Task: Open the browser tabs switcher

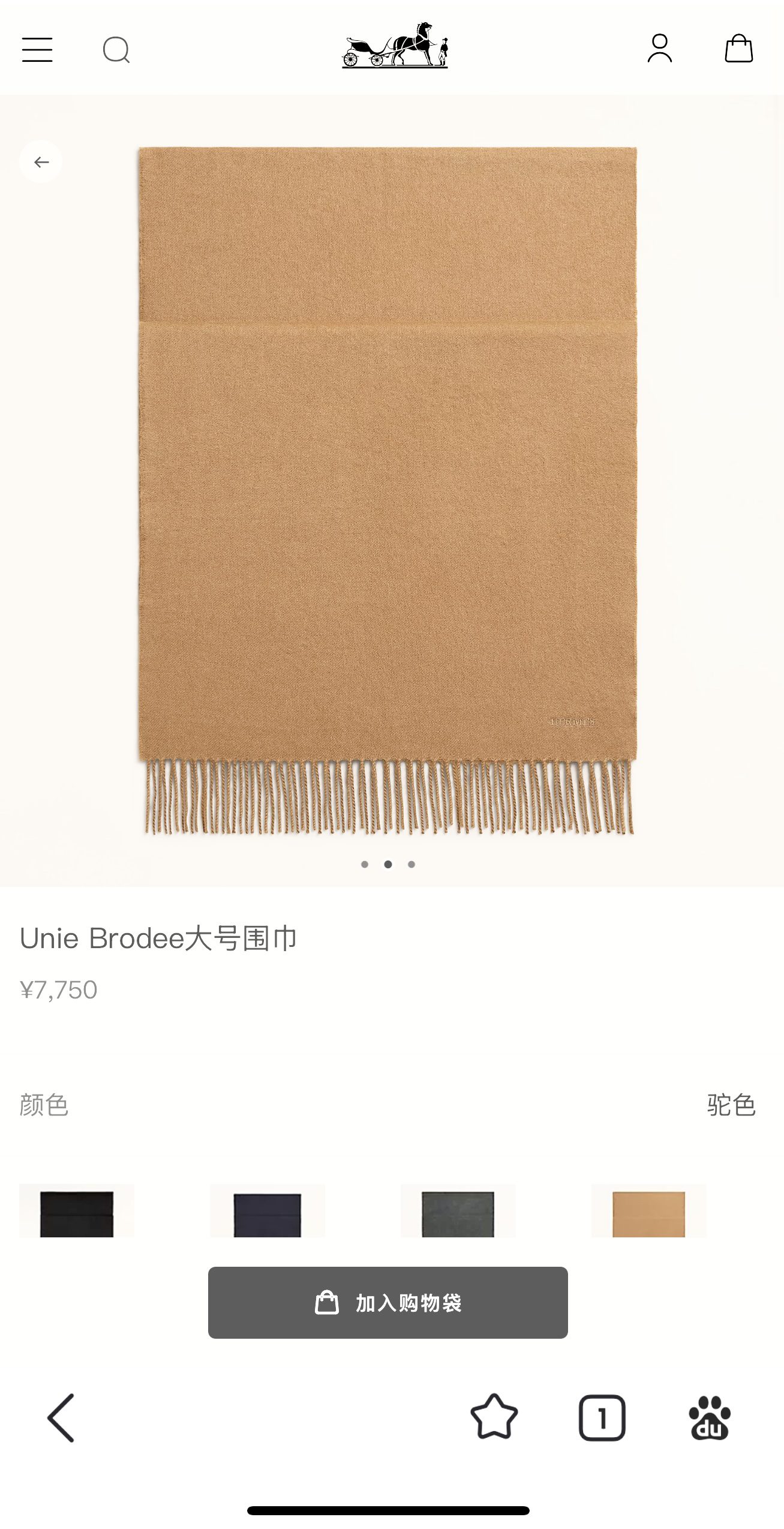Action: click(x=602, y=1417)
